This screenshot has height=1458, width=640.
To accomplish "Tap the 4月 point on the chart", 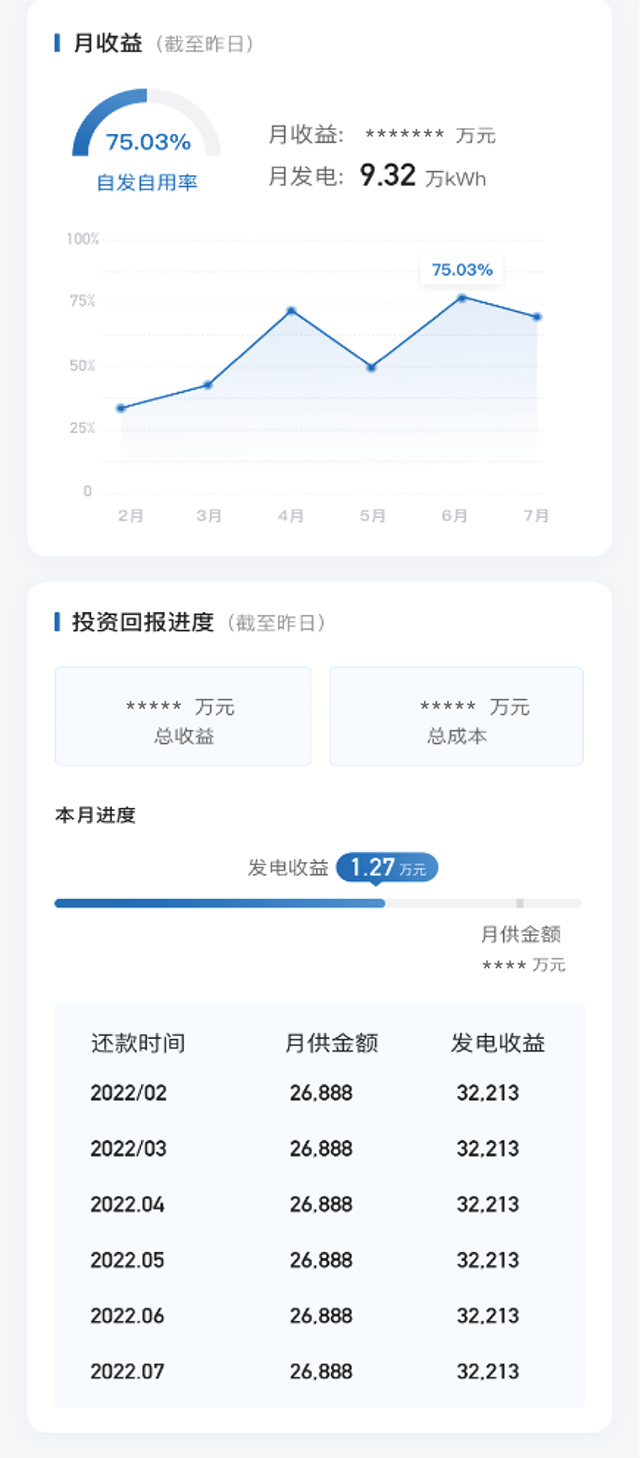I will pos(291,311).
